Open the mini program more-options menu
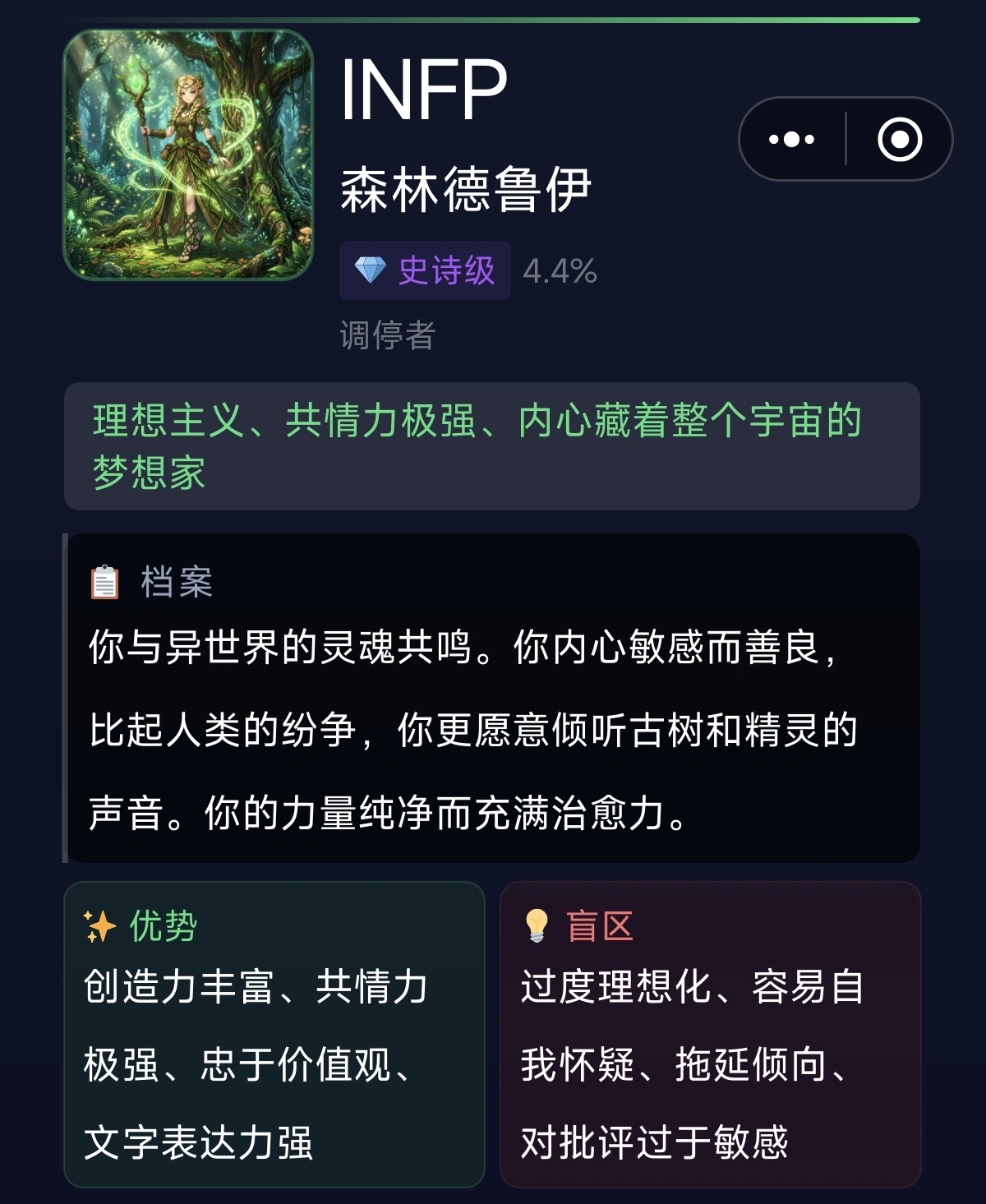Screen dimensions: 986x1204 (791, 140)
